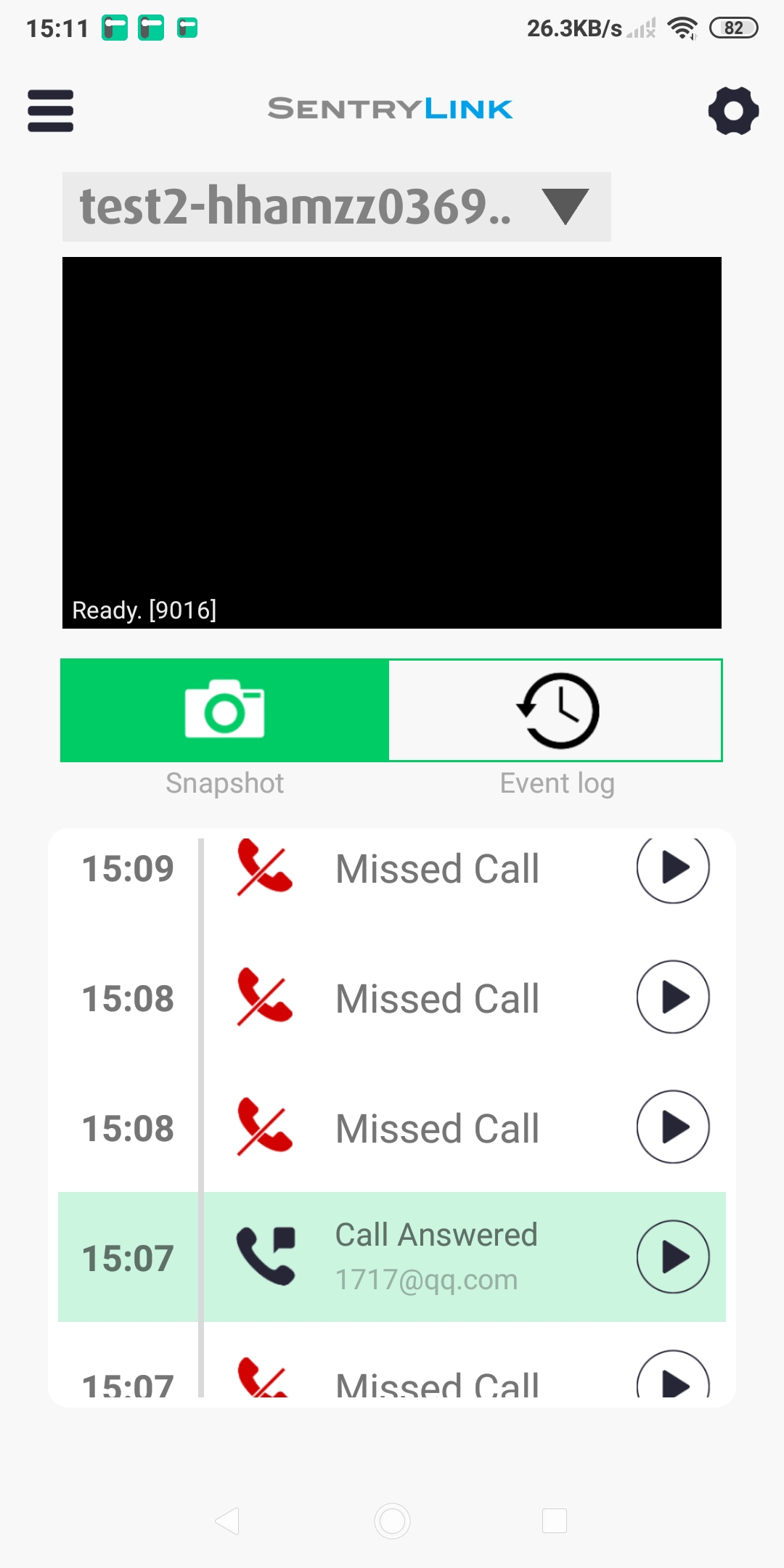Play the Call Answered 15:07 recording
784x1568 pixels.
[673, 1257]
